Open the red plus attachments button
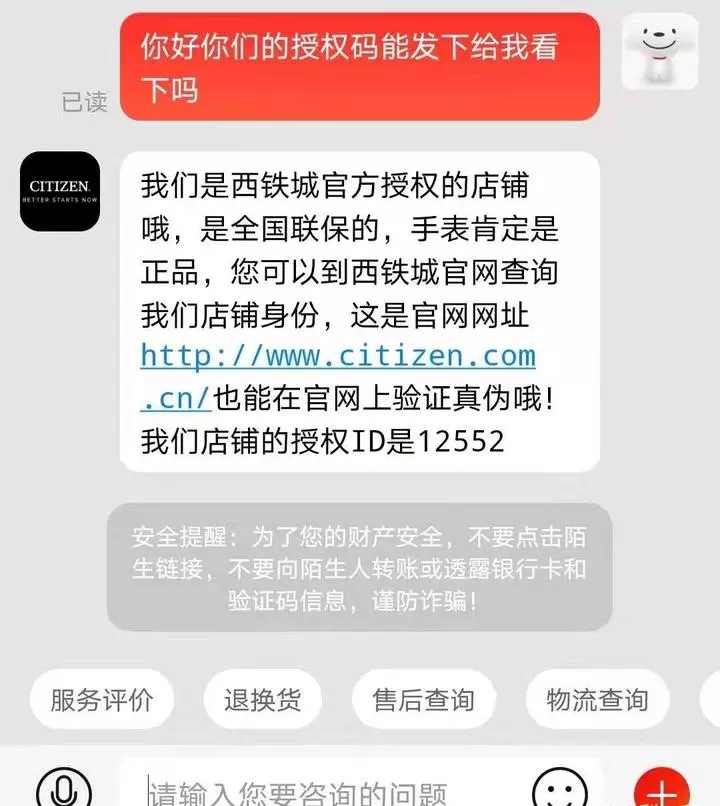The height and width of the screenshot is (806, 720). pyautogui.click(x=660, y=788)
